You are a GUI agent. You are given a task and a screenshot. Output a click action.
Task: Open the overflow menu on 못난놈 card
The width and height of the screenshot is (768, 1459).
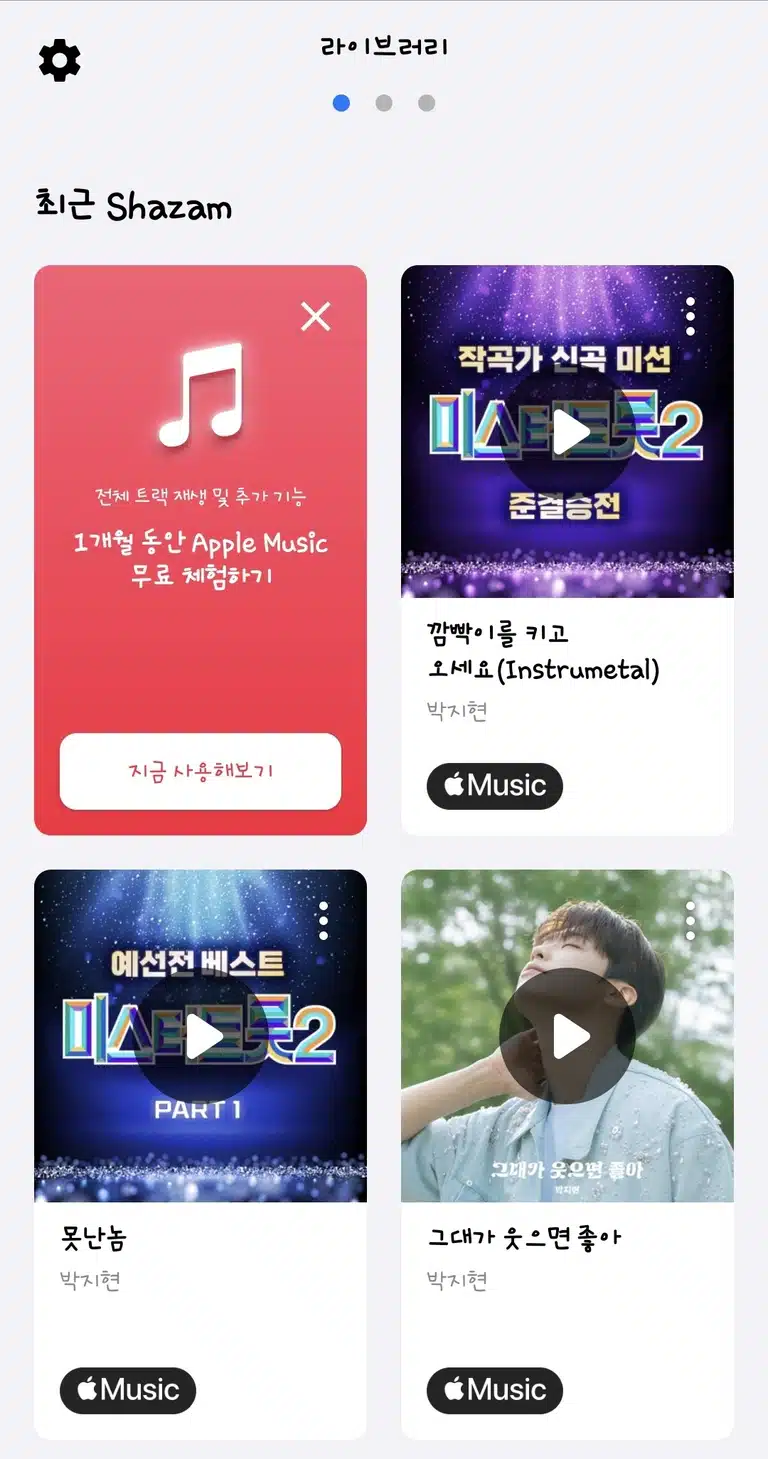323,920
